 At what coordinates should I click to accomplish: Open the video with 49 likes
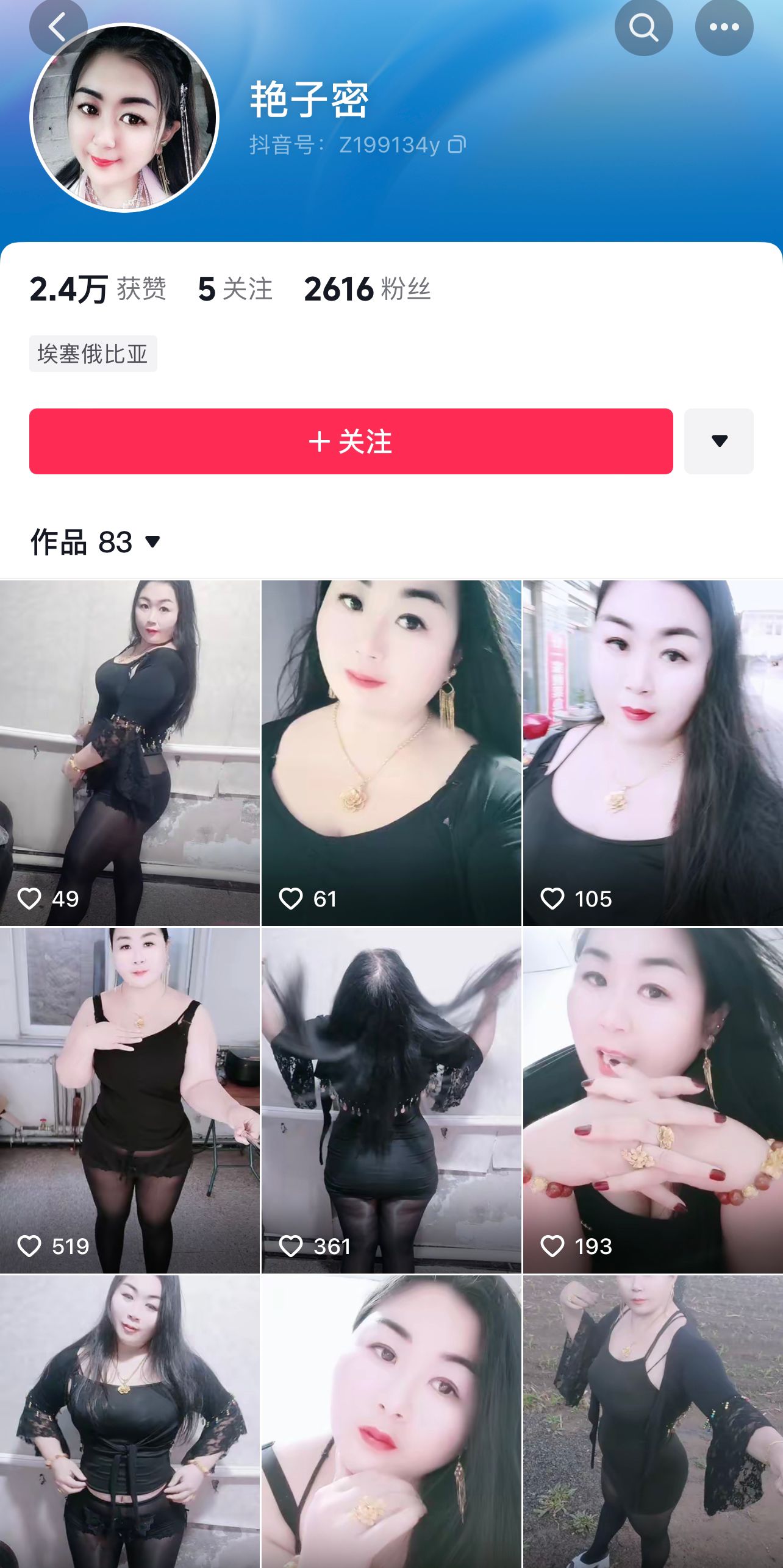point(130,753)
